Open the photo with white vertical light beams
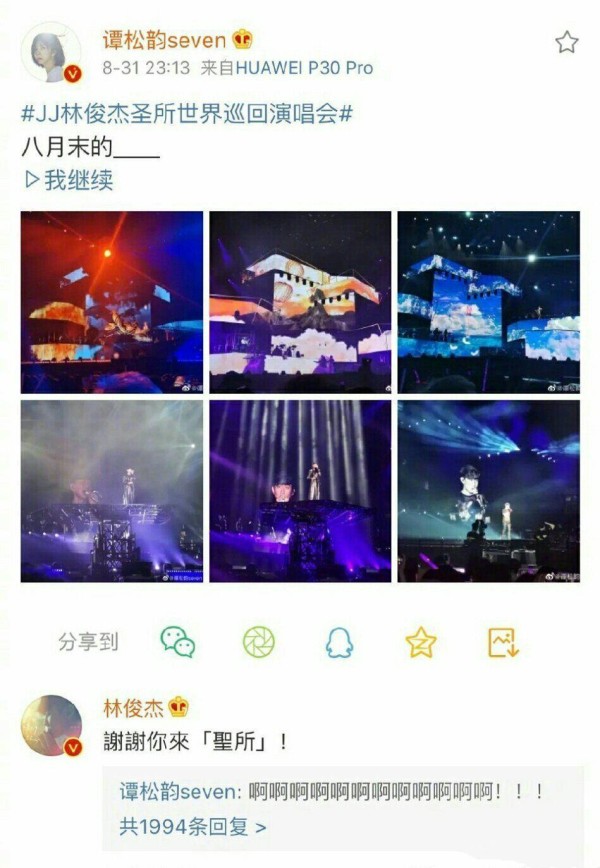Screen dimensions: 600x868 (x=301, y=491)
